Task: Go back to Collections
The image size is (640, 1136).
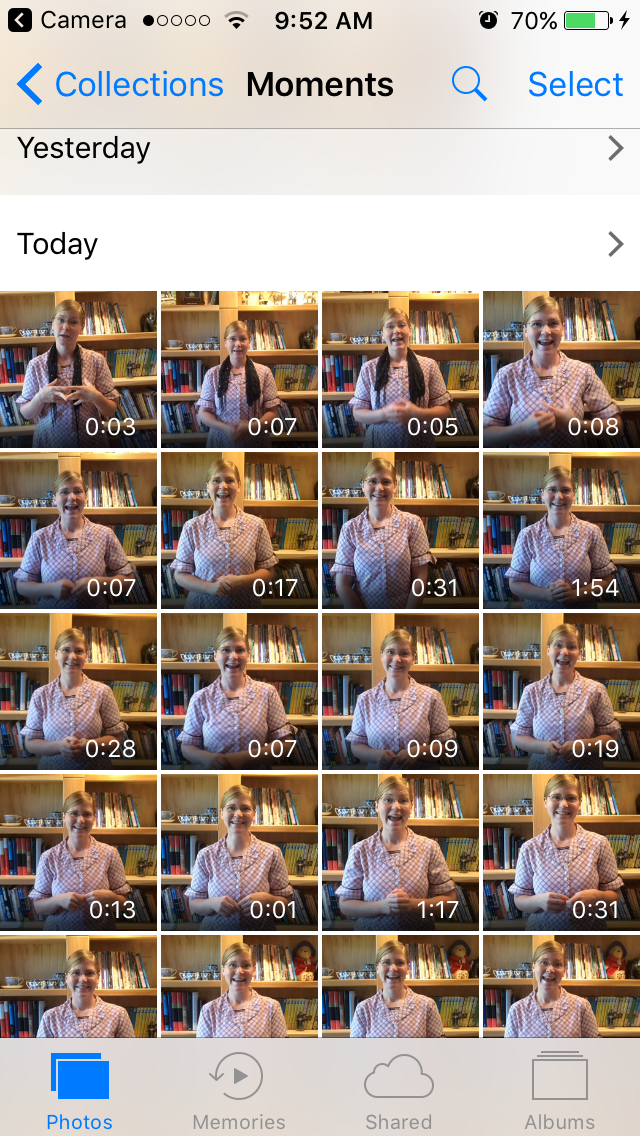Action: (120, 85)
